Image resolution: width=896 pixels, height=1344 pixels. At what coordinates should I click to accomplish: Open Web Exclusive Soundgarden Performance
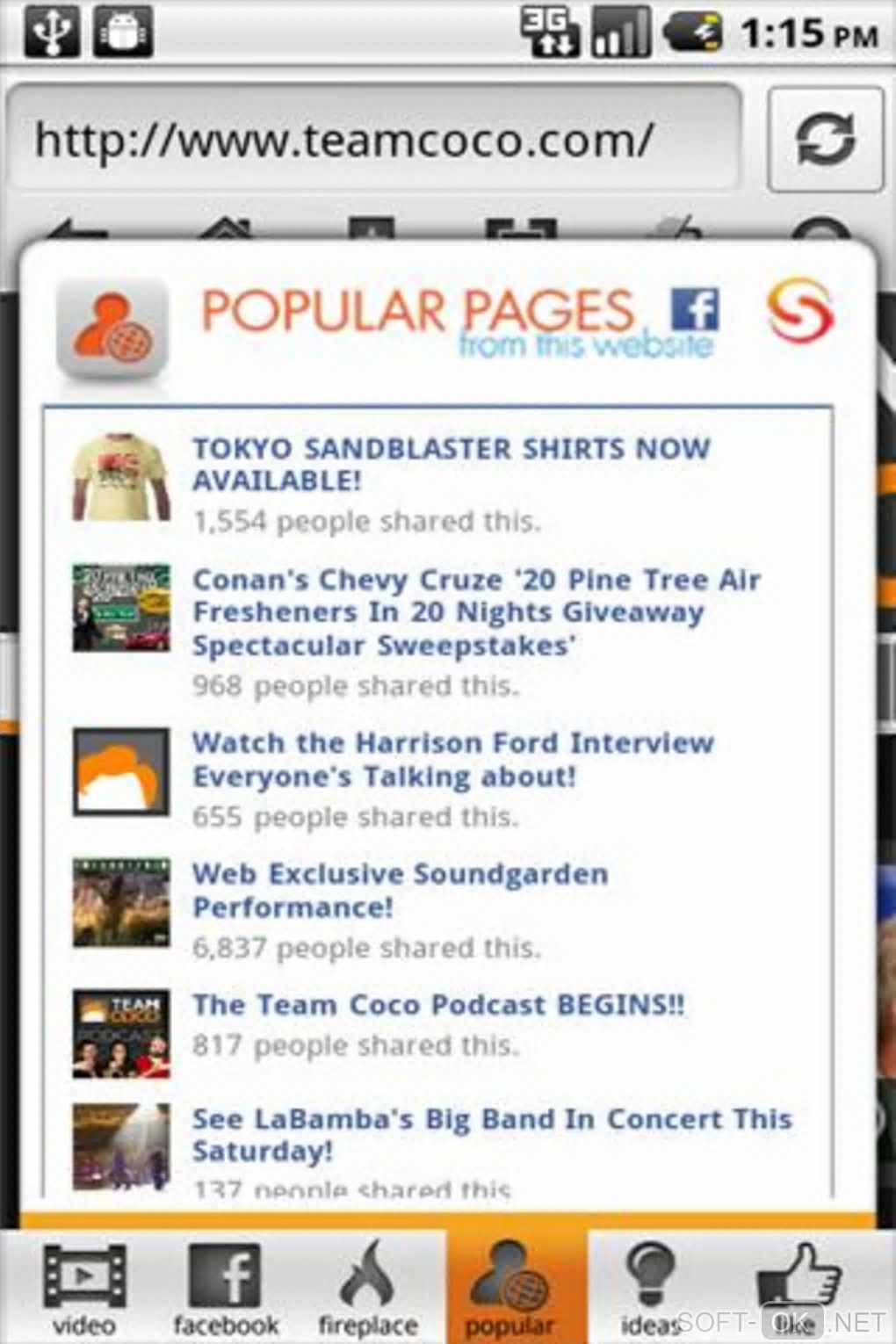click(x=400, y=890)
